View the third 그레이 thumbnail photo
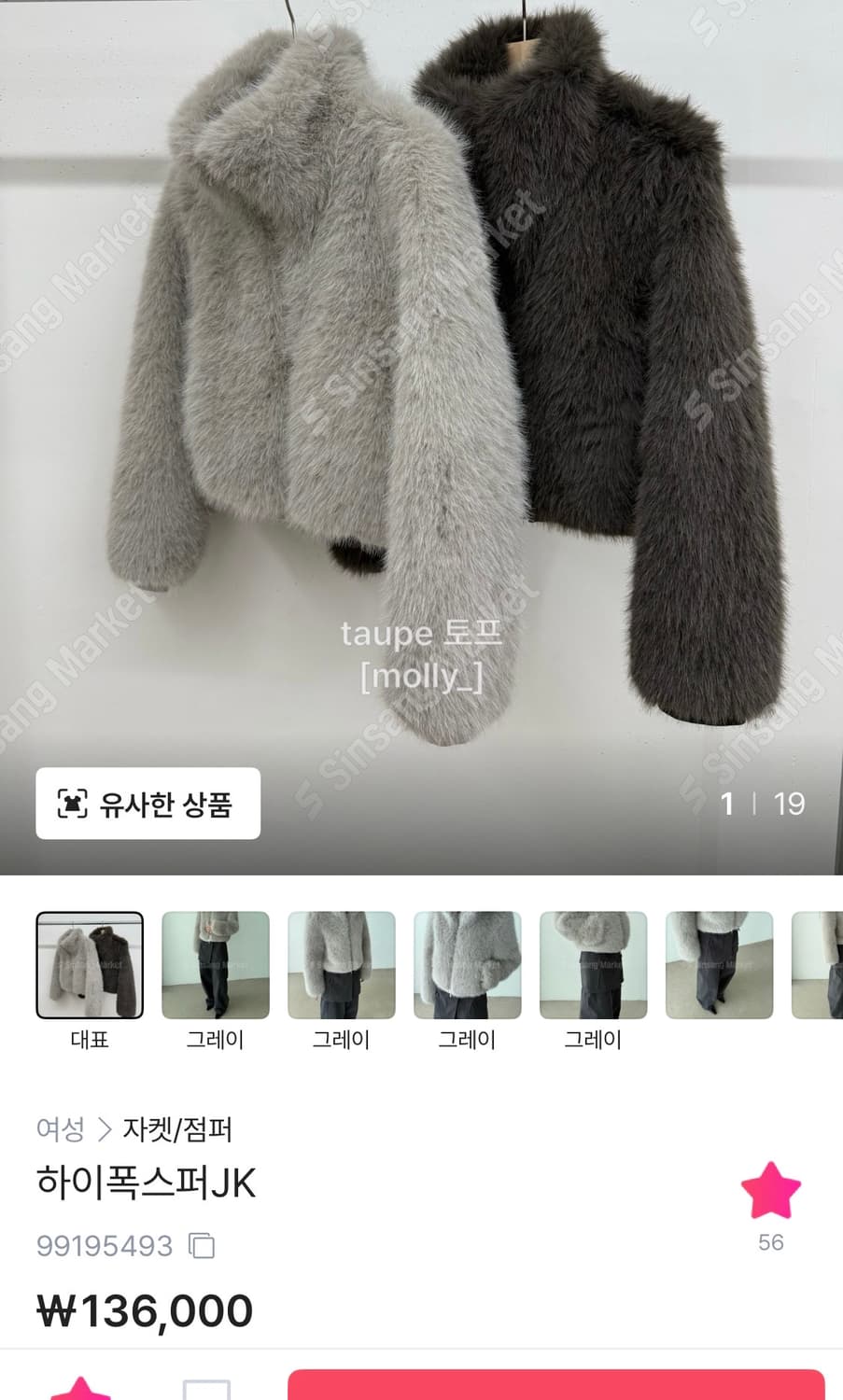This screenshot has height=1400, width=843. pos(468,966)
